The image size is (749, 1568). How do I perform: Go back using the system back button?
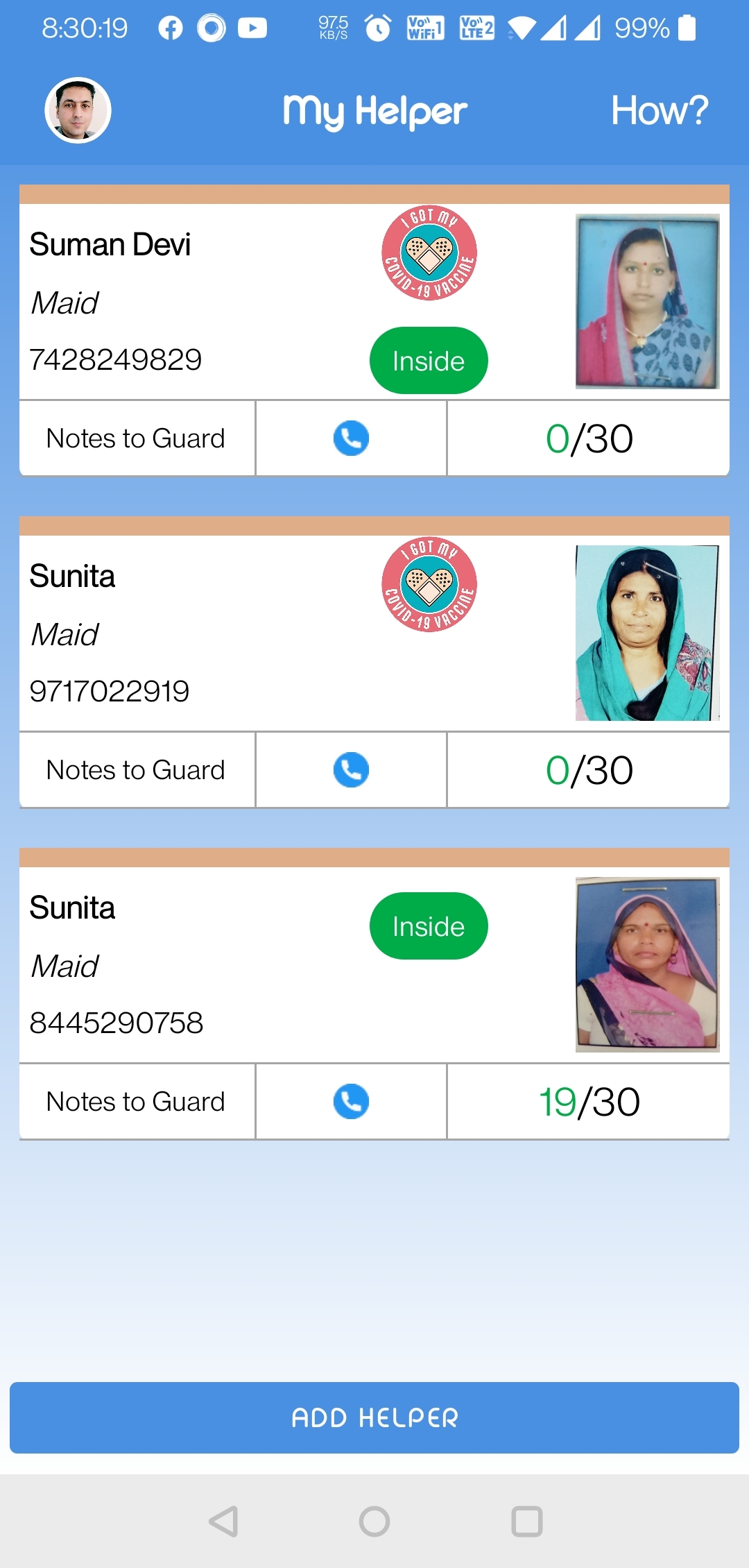(x=223, y=1522)
